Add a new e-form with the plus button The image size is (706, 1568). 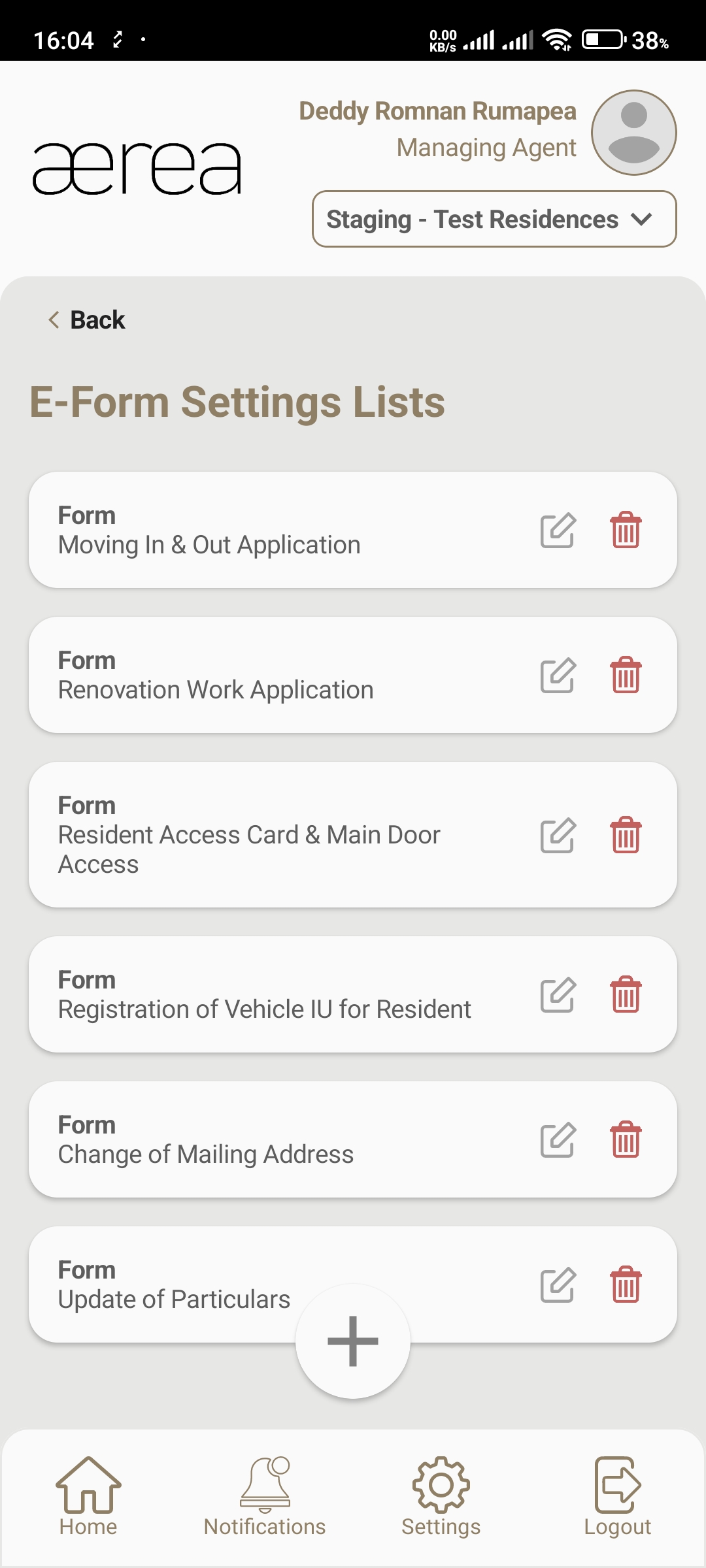pyautogui.click(x=353, y=1341)
